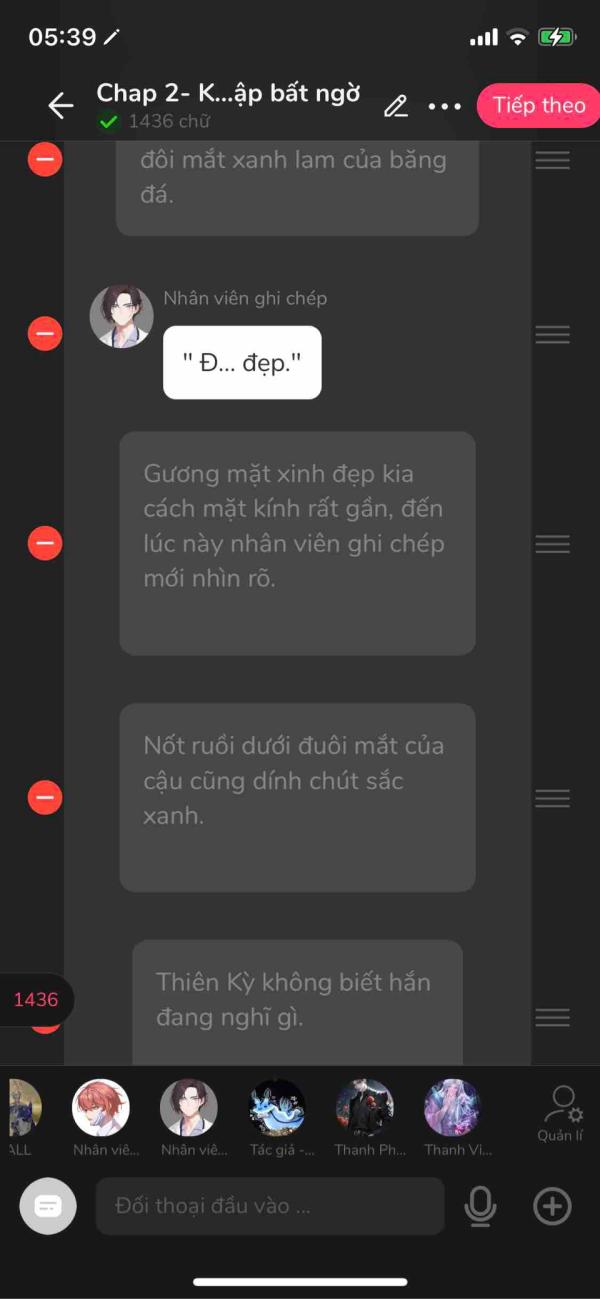Open the plus add-content button
Screen dimensions: 600x1299
[x=552, y=1206]
